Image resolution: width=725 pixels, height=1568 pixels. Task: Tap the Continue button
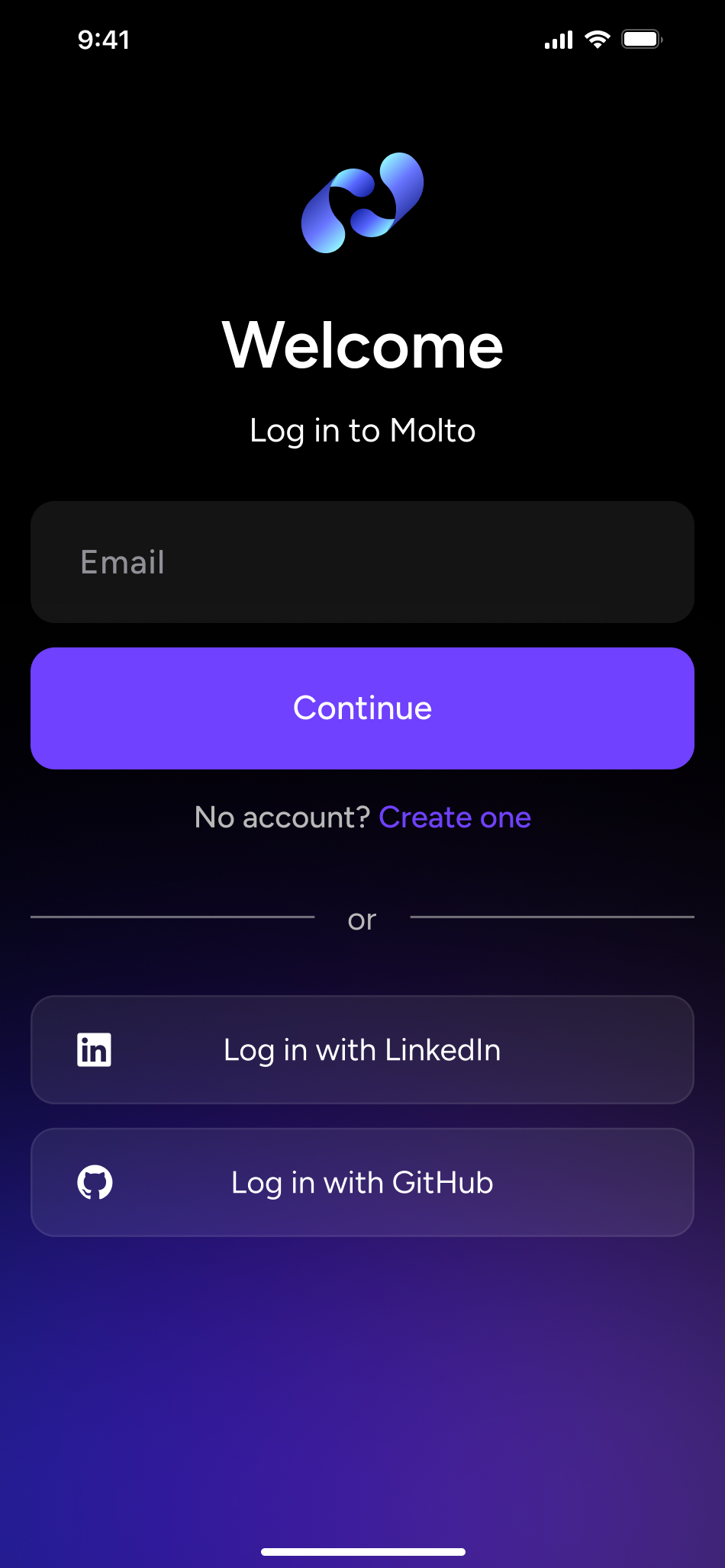tap(362, 708)
